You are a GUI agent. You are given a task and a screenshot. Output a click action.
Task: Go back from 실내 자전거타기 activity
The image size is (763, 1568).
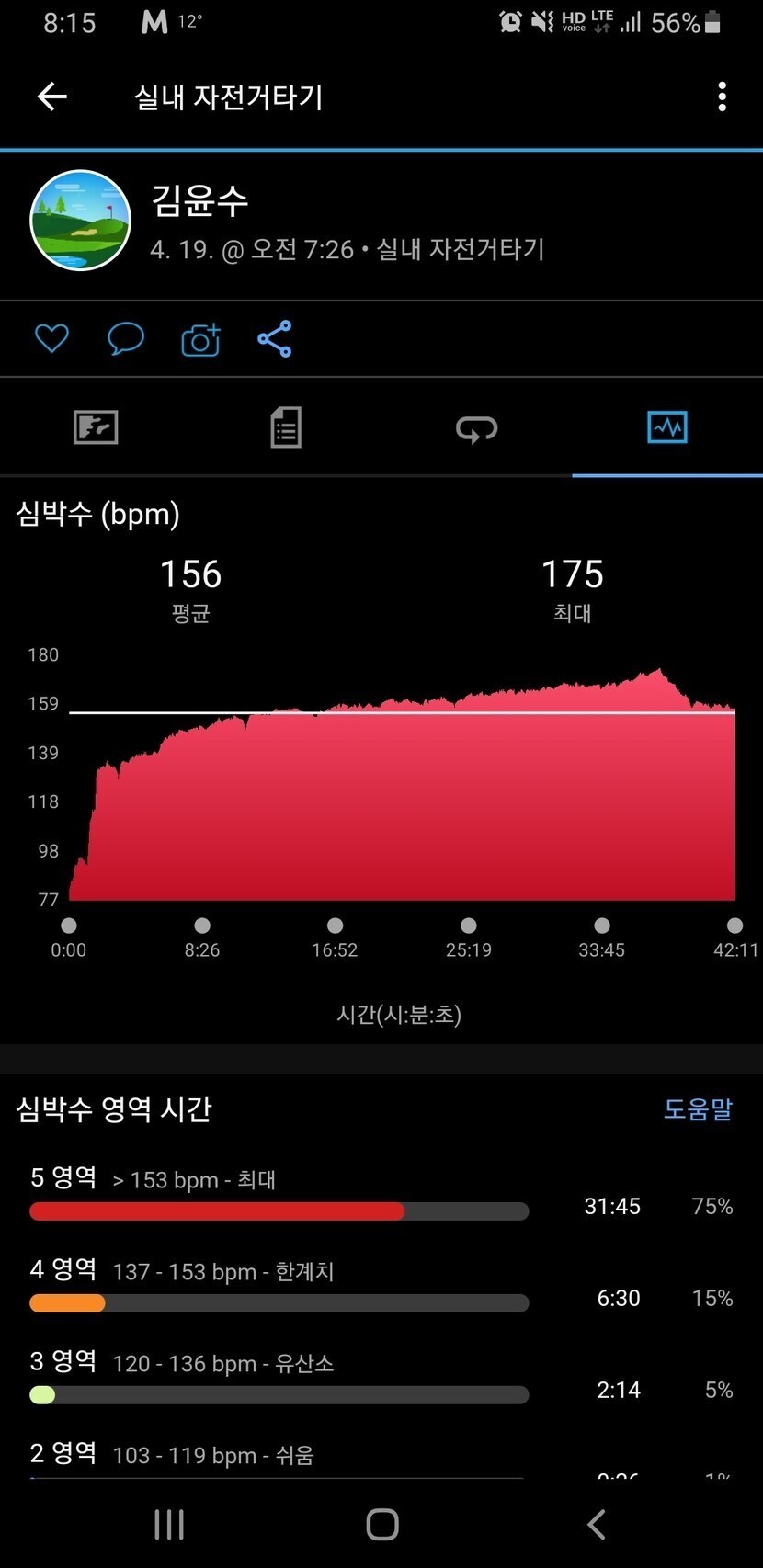52,97
